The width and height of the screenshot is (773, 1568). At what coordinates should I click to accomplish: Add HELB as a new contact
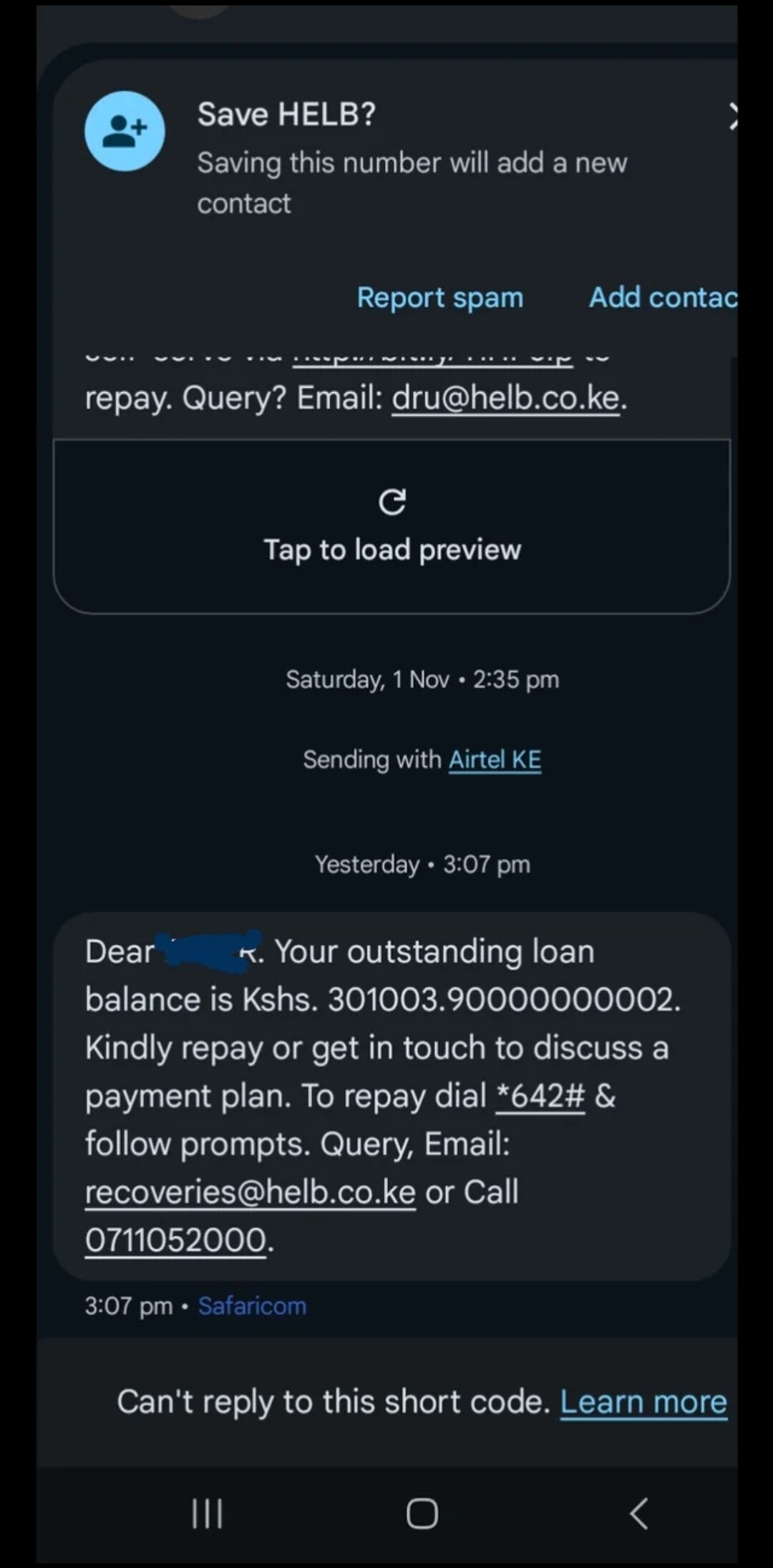662,298
